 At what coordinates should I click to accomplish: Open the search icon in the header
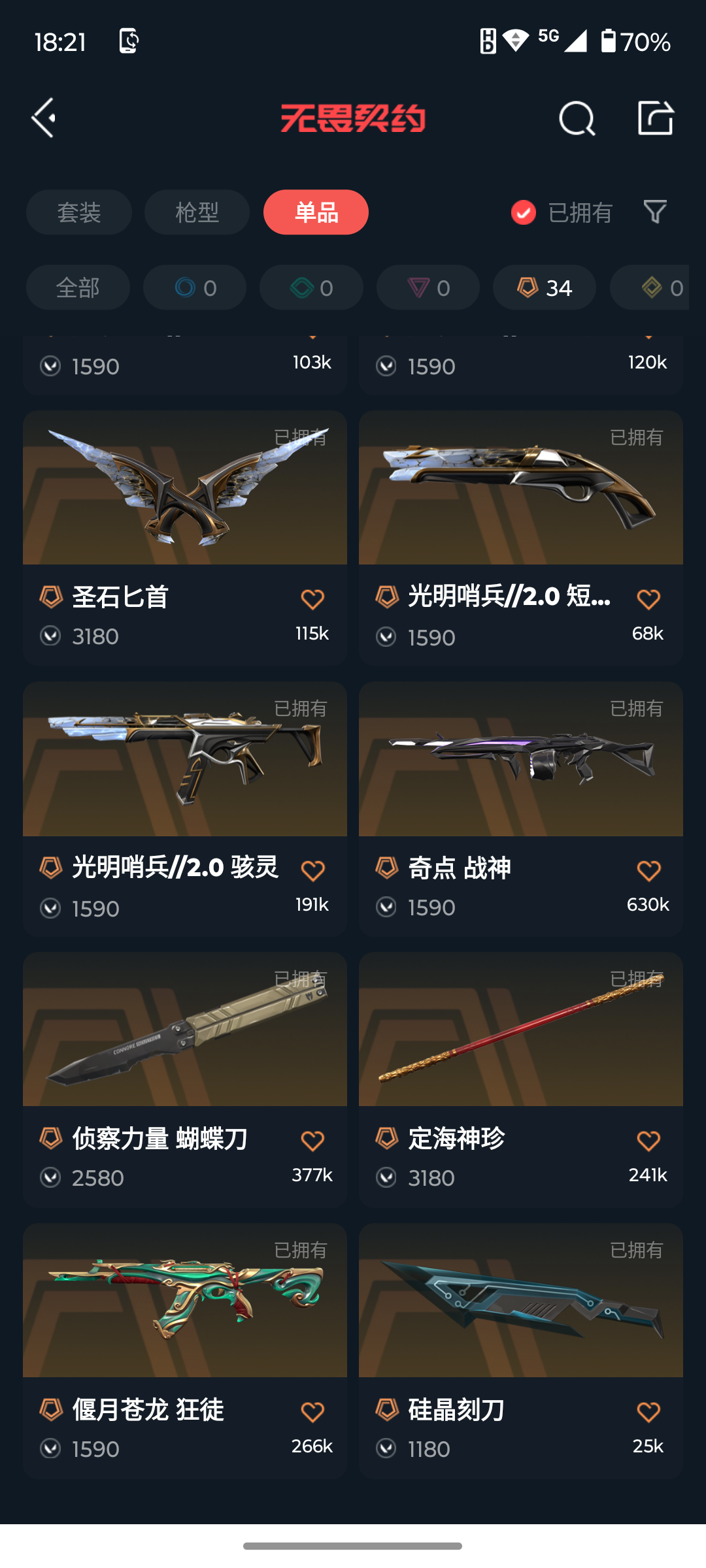point(577,118)
